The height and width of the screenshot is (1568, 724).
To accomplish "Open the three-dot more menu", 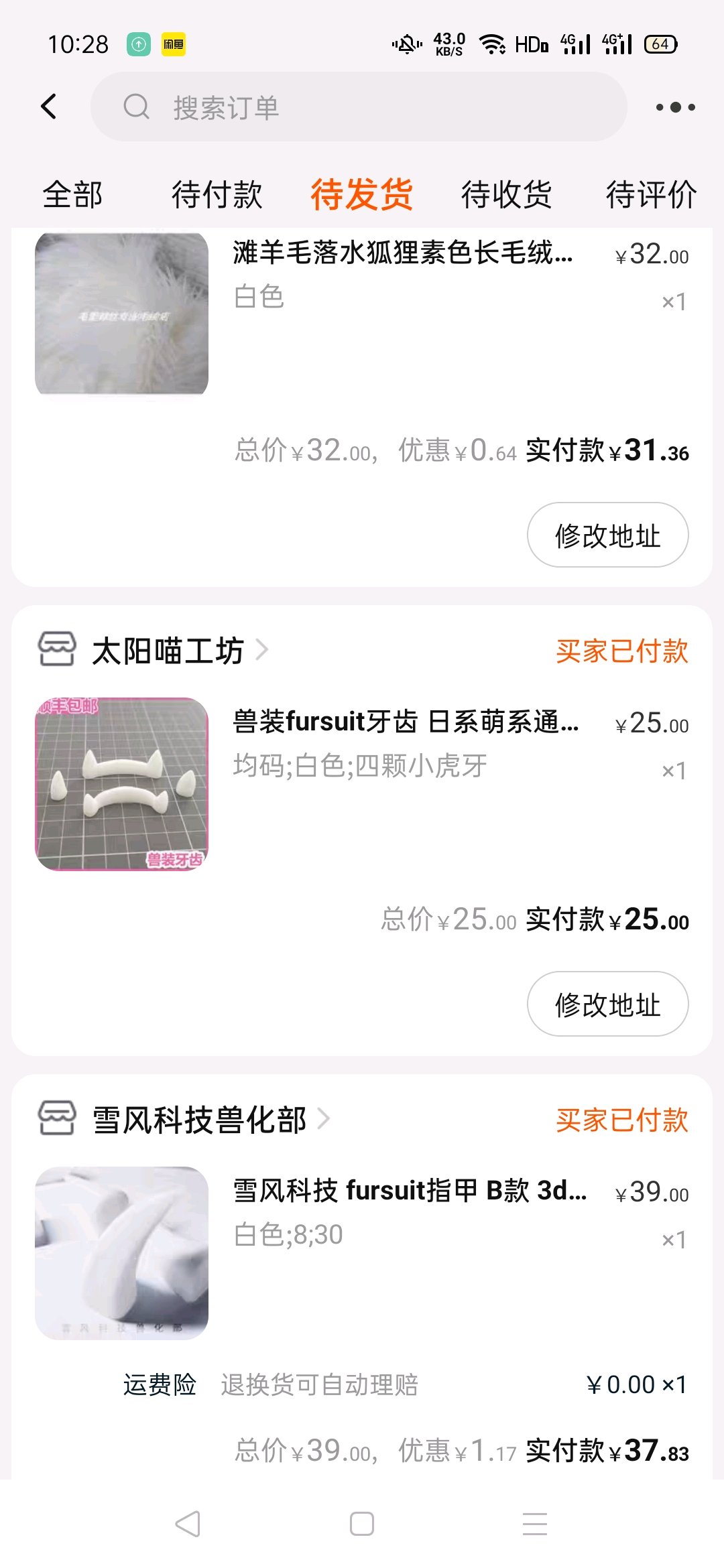I will [x=675, y=107].
